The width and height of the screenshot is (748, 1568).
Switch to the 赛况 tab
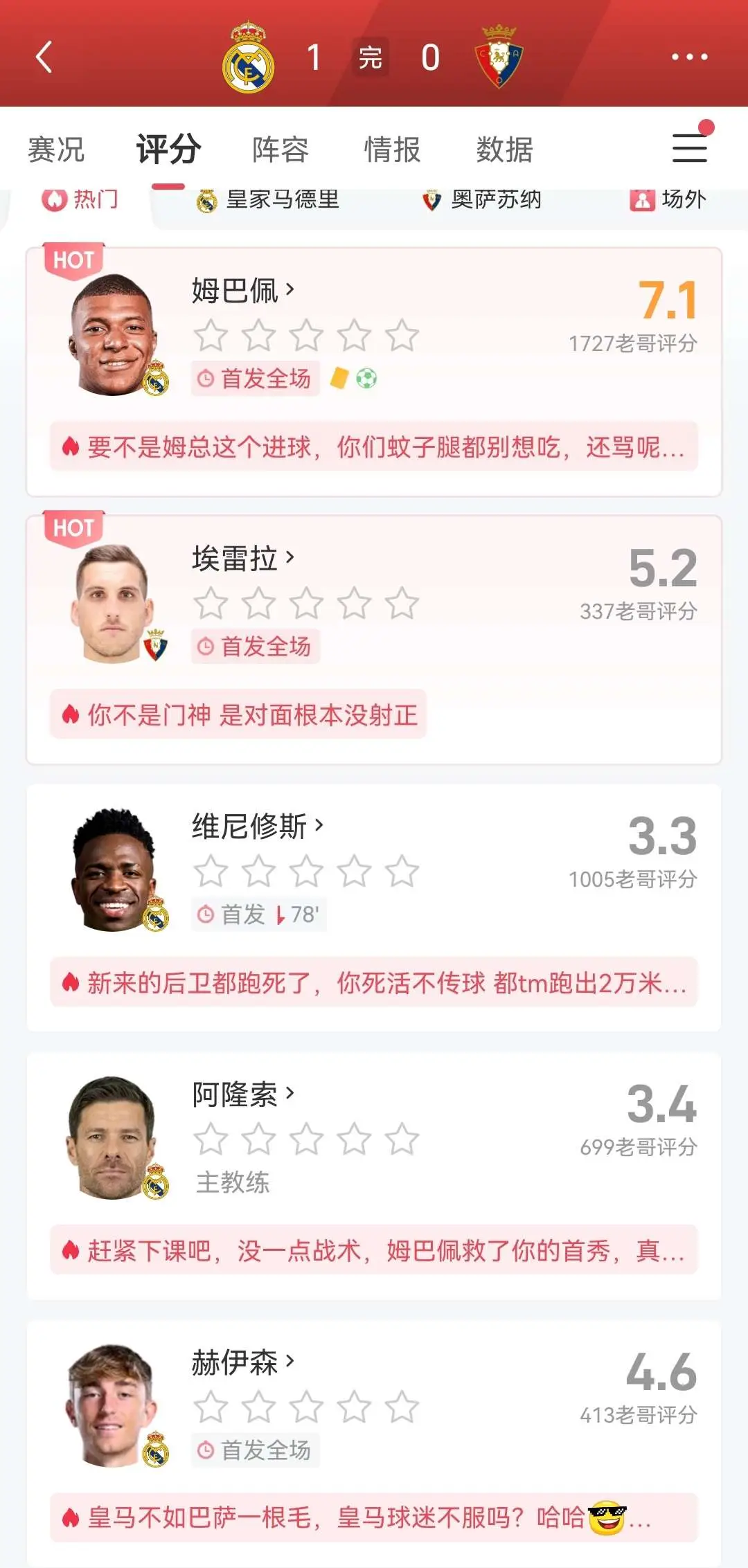pyautogui.click(x=56, y=149)
